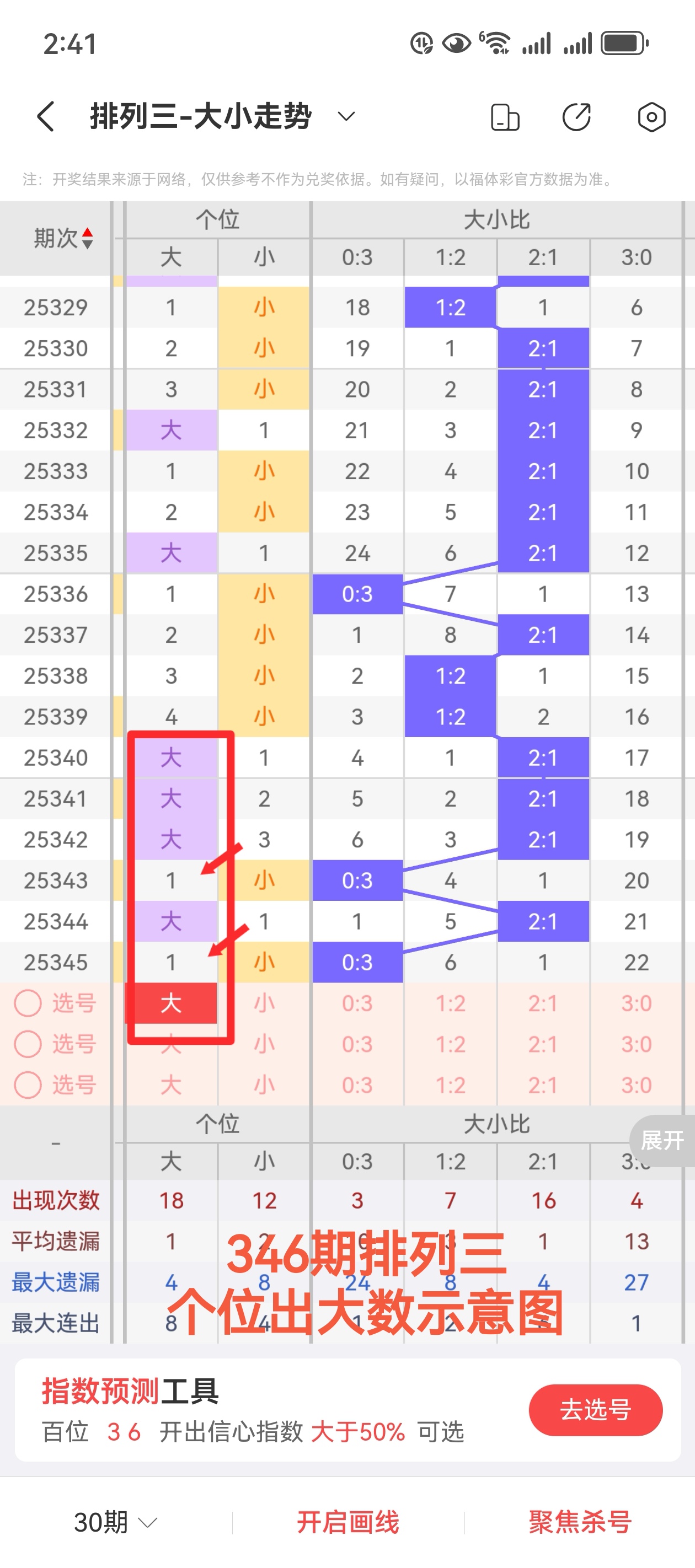This screenshot has height=1568, width=695.
Task: Select the first 选号 radio button
Action: [x=28, y=1003]
